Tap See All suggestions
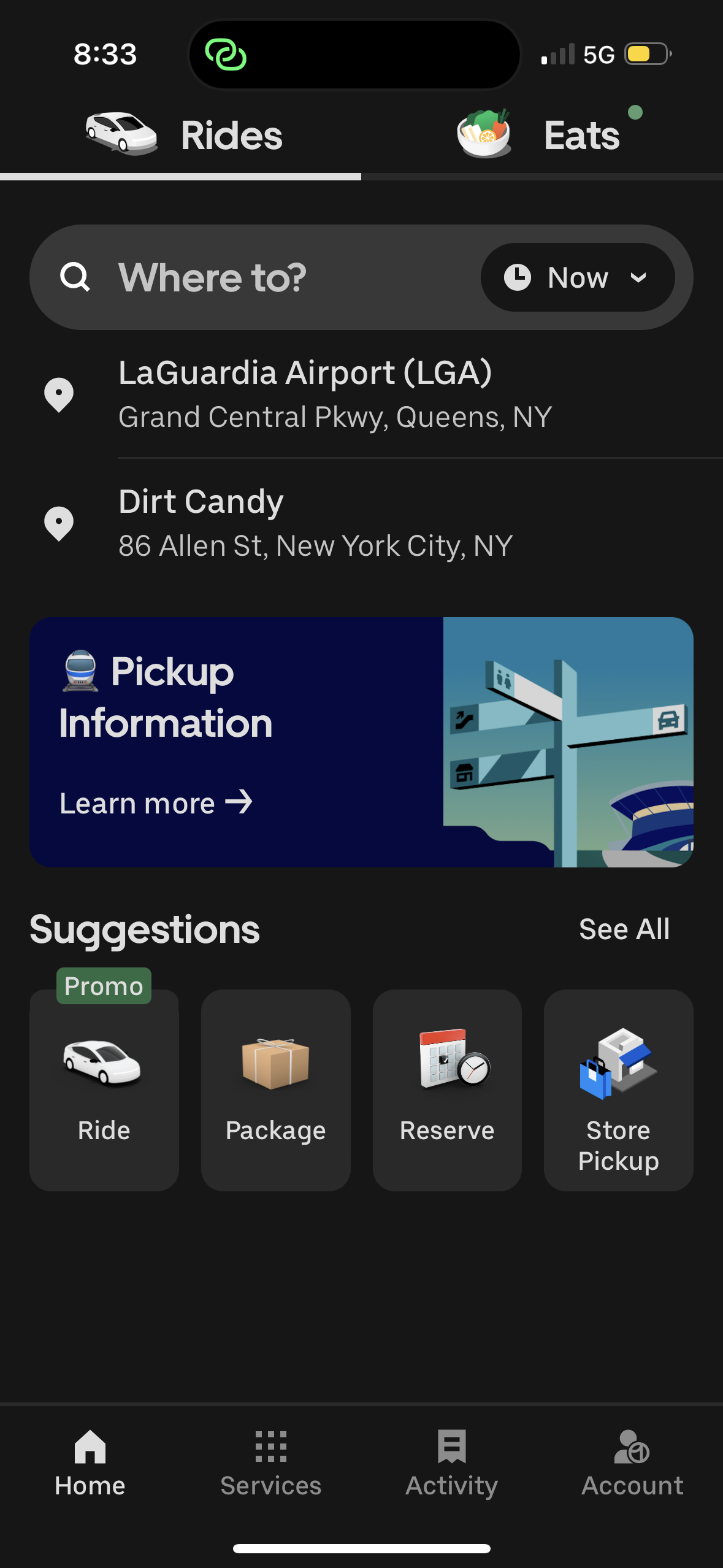Screen dimensions: 723x1568 tap(625, 928)
